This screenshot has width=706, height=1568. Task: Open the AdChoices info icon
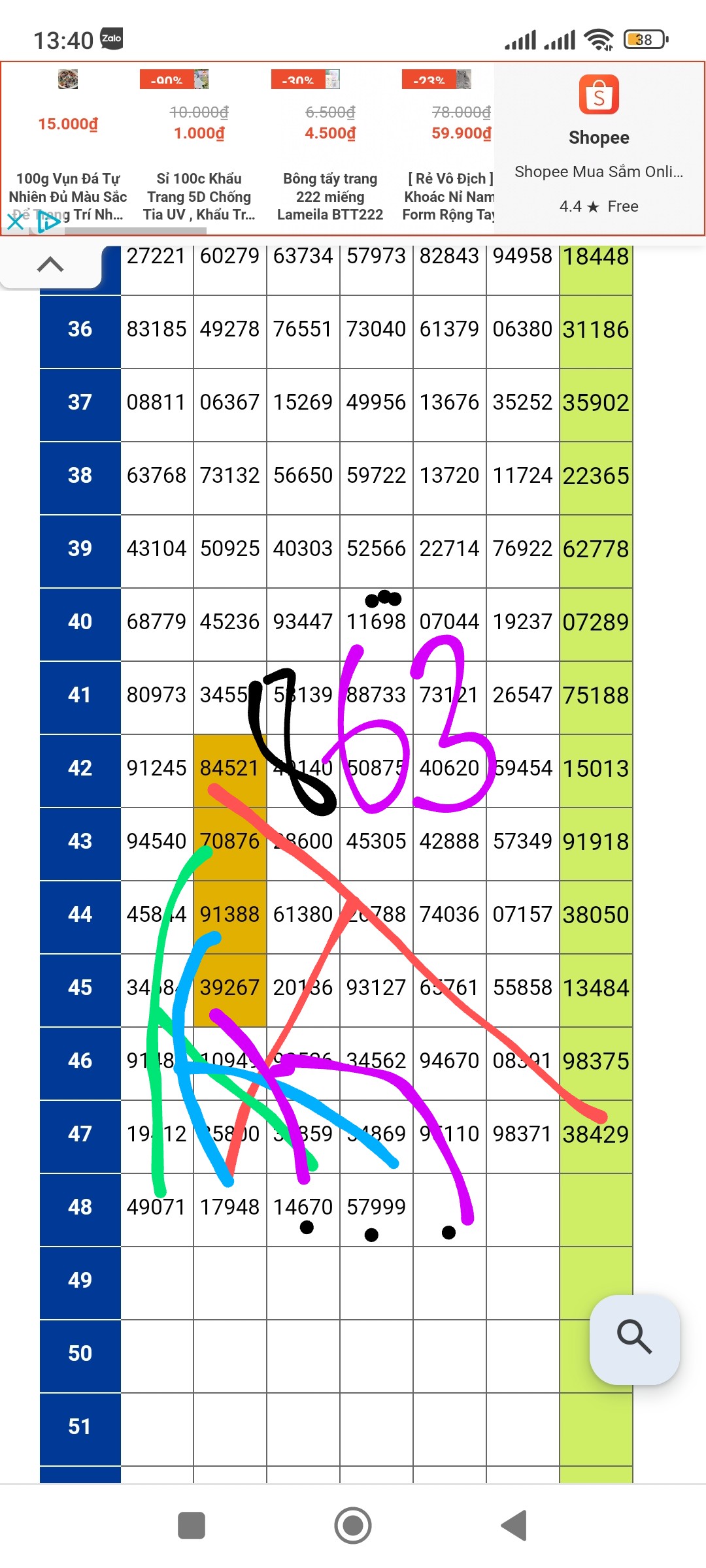point(48,221)
